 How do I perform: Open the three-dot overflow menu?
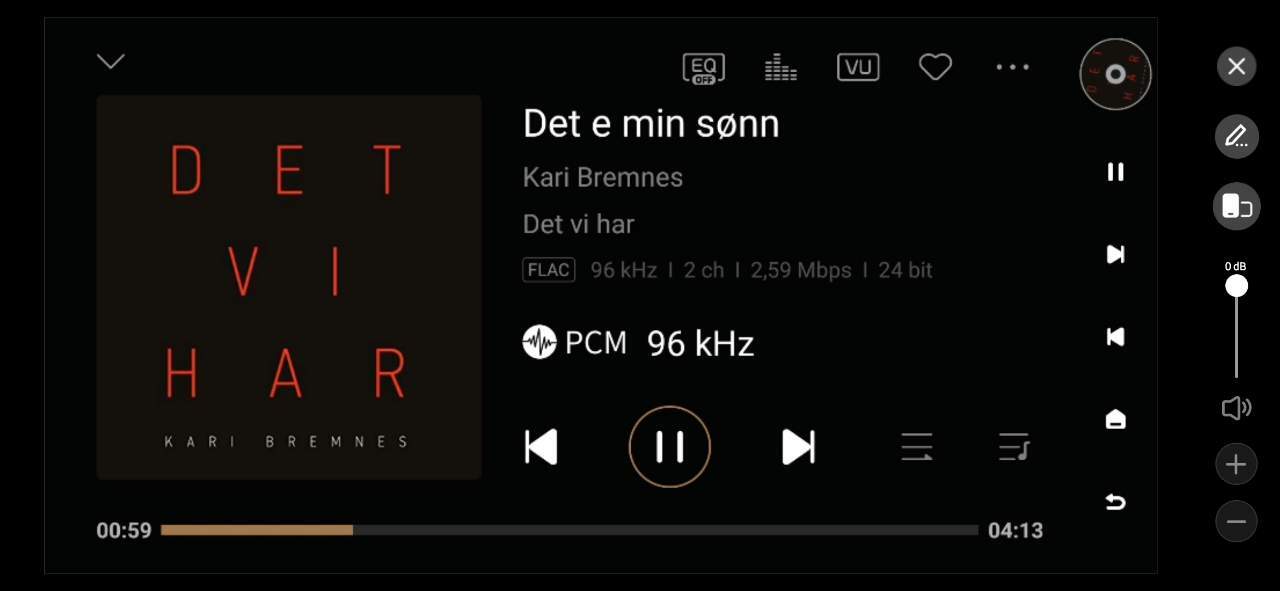1012,67
